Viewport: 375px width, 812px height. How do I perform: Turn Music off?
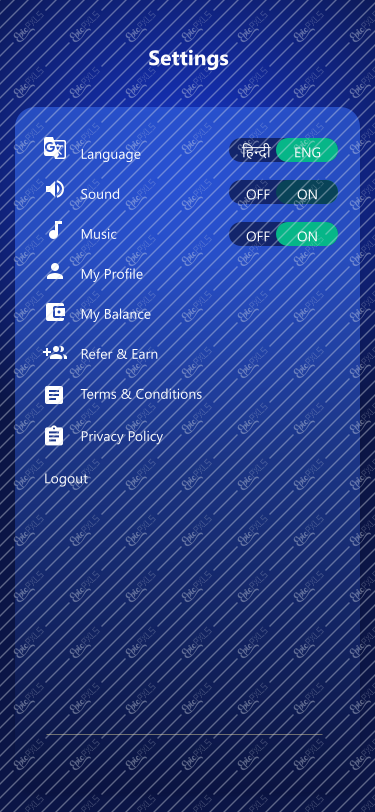click(x=257, y=235)
